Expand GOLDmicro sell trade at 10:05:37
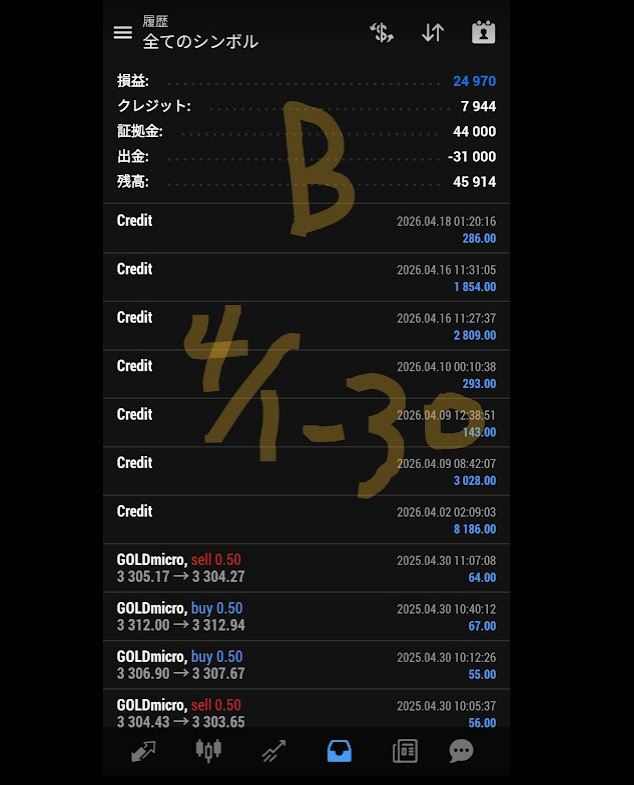Screen dimensions: 634x785 click(306, 710)
